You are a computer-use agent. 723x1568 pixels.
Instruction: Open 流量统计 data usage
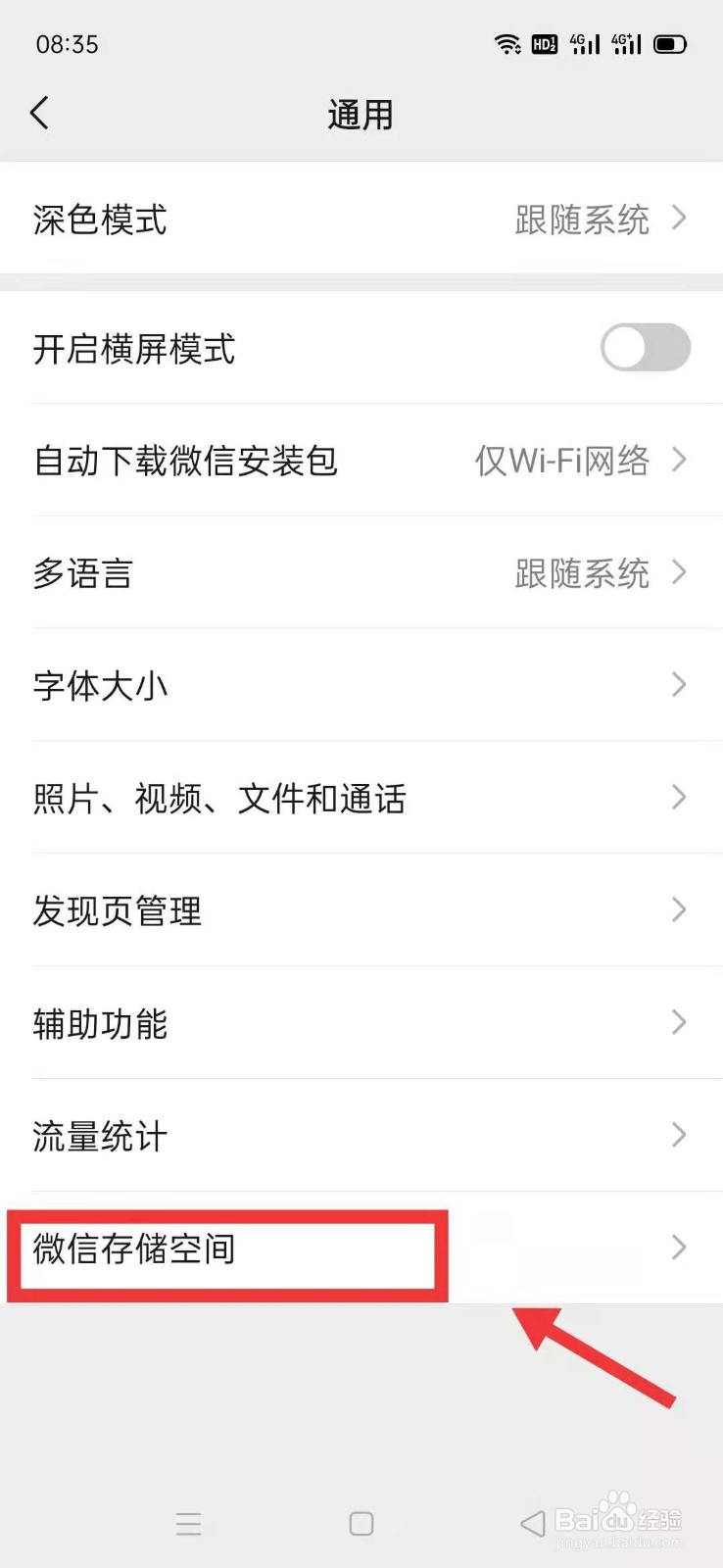click(x=362, y=1136)
